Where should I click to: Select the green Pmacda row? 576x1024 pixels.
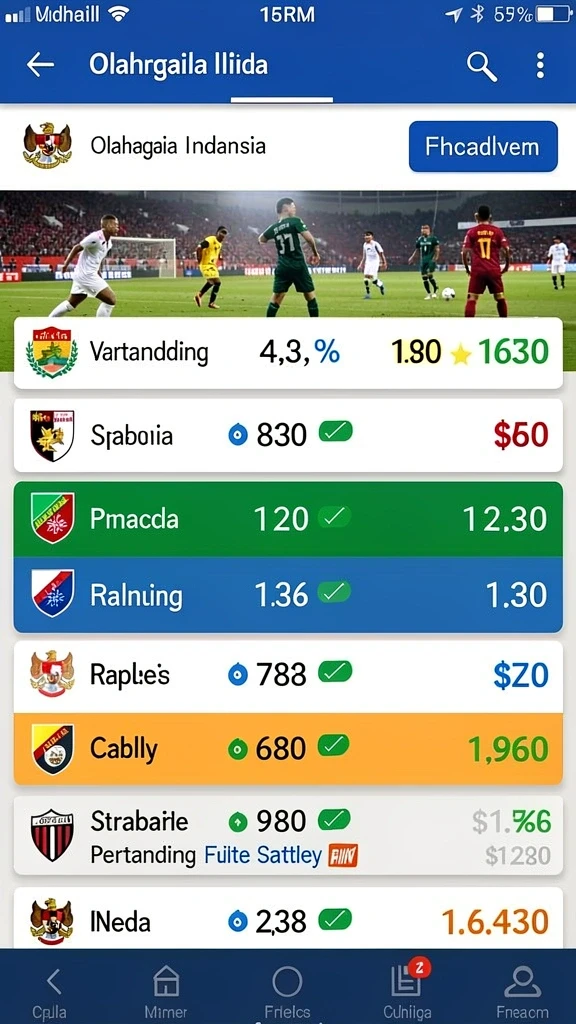point(288,519)
